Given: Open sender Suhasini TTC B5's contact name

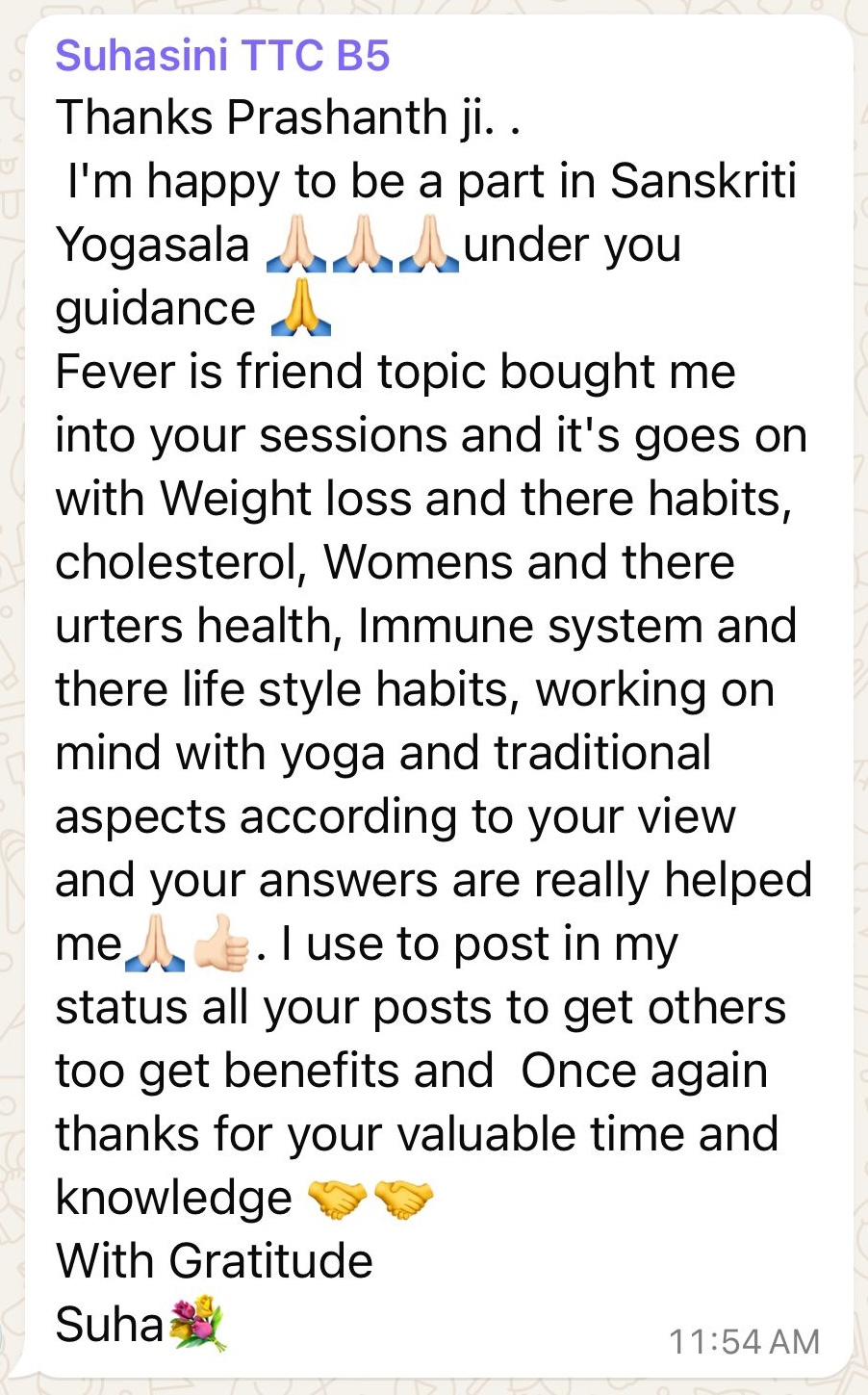Looking at the screenshot, I should [222, 55].
